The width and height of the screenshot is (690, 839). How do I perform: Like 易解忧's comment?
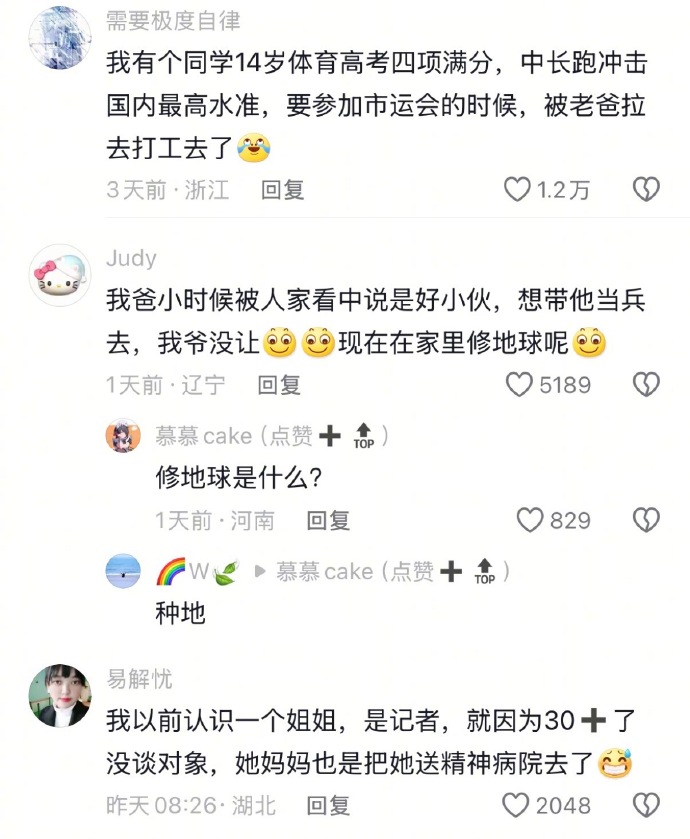tap(515, 804)
